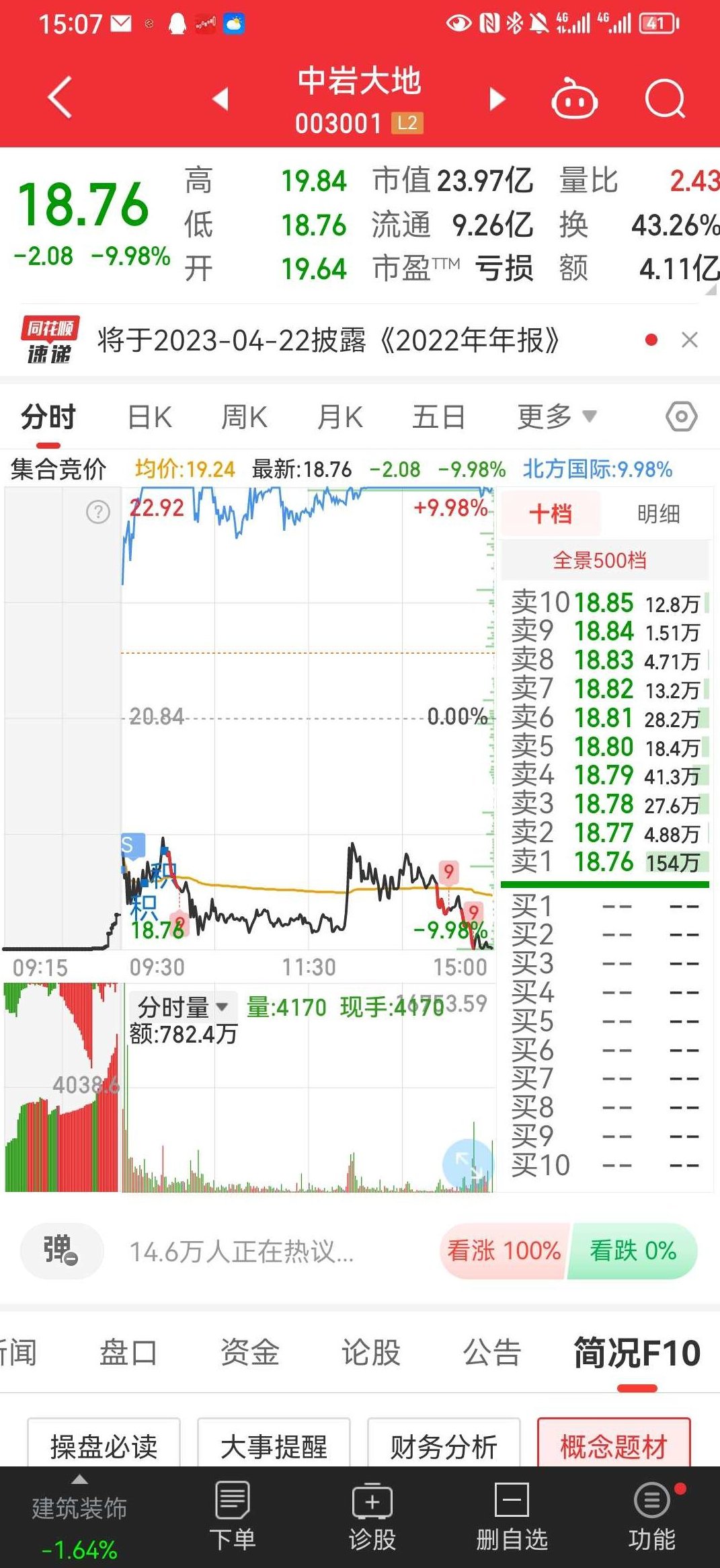Tap 删自选 to remove from watchlist
Viewport: 720px width, 1568px height.
point(511,1514)
